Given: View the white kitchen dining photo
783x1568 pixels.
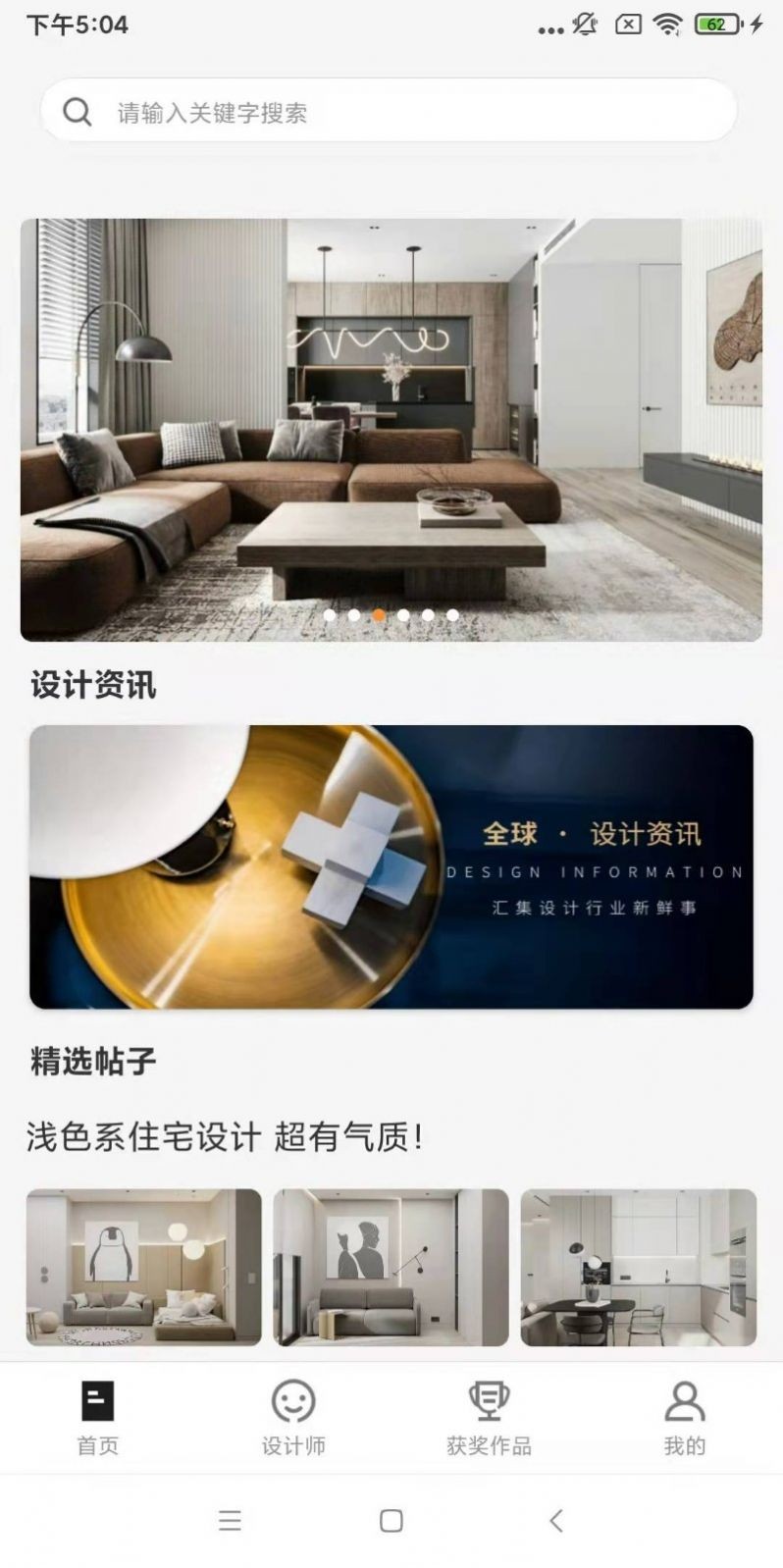Looking at the screenshot, I should point(638,1267).
